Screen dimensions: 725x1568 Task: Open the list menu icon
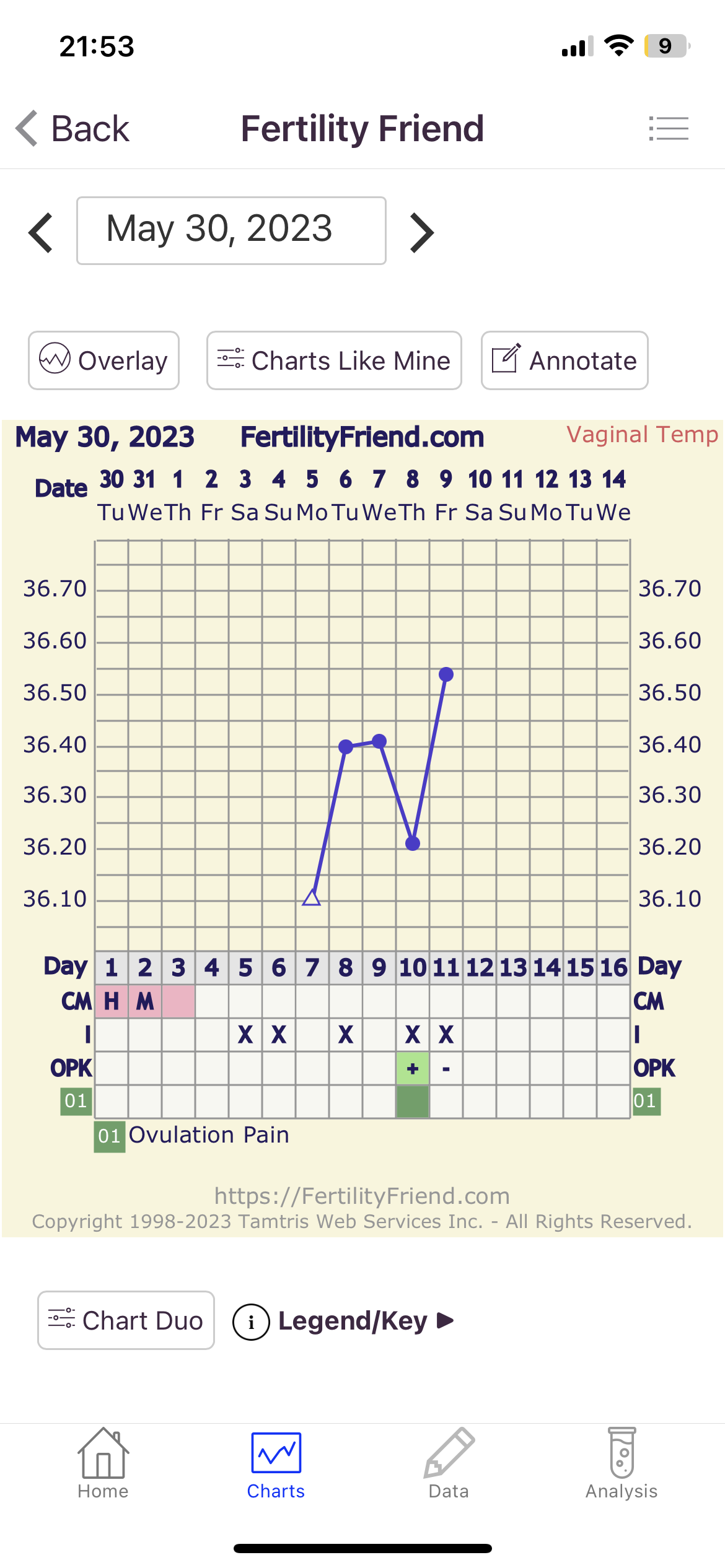click(669, 129)
